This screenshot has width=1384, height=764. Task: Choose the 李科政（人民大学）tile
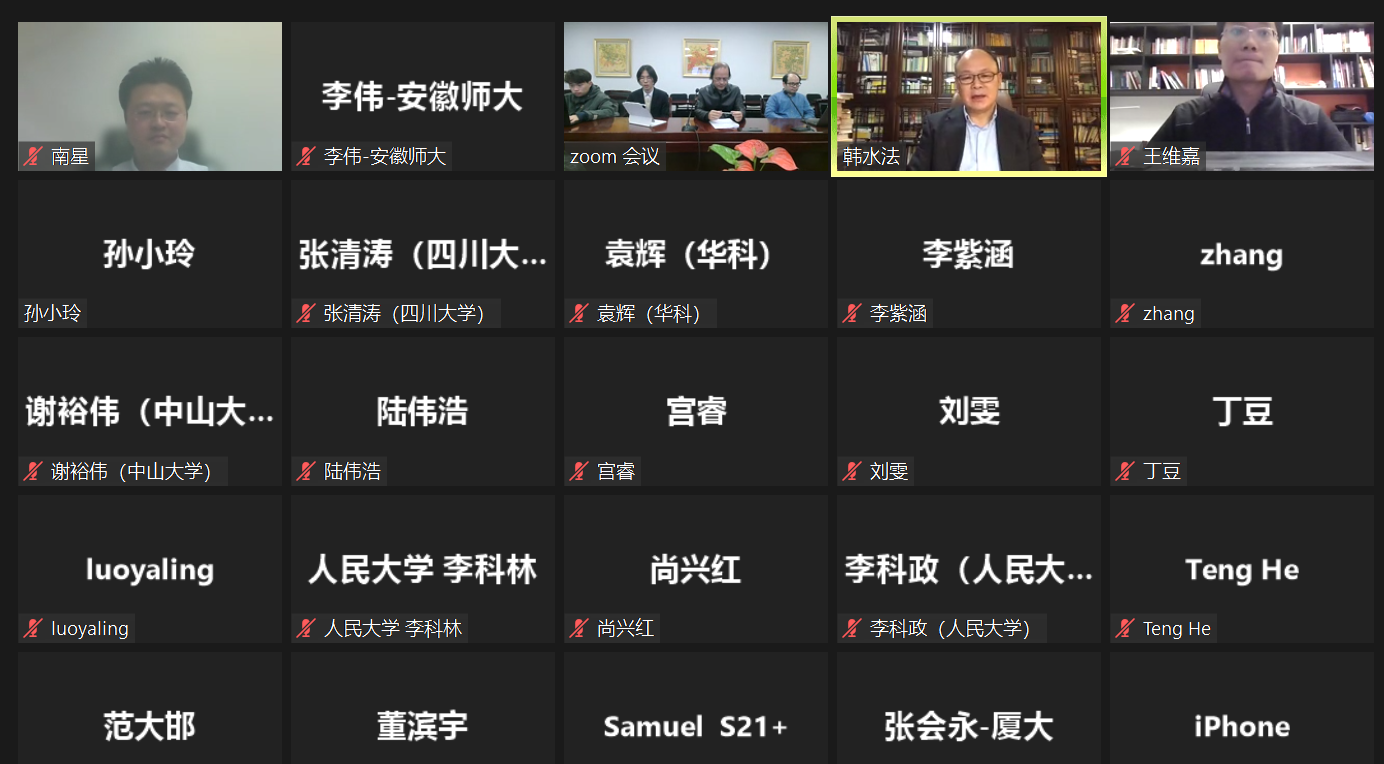tap(969, 569)
